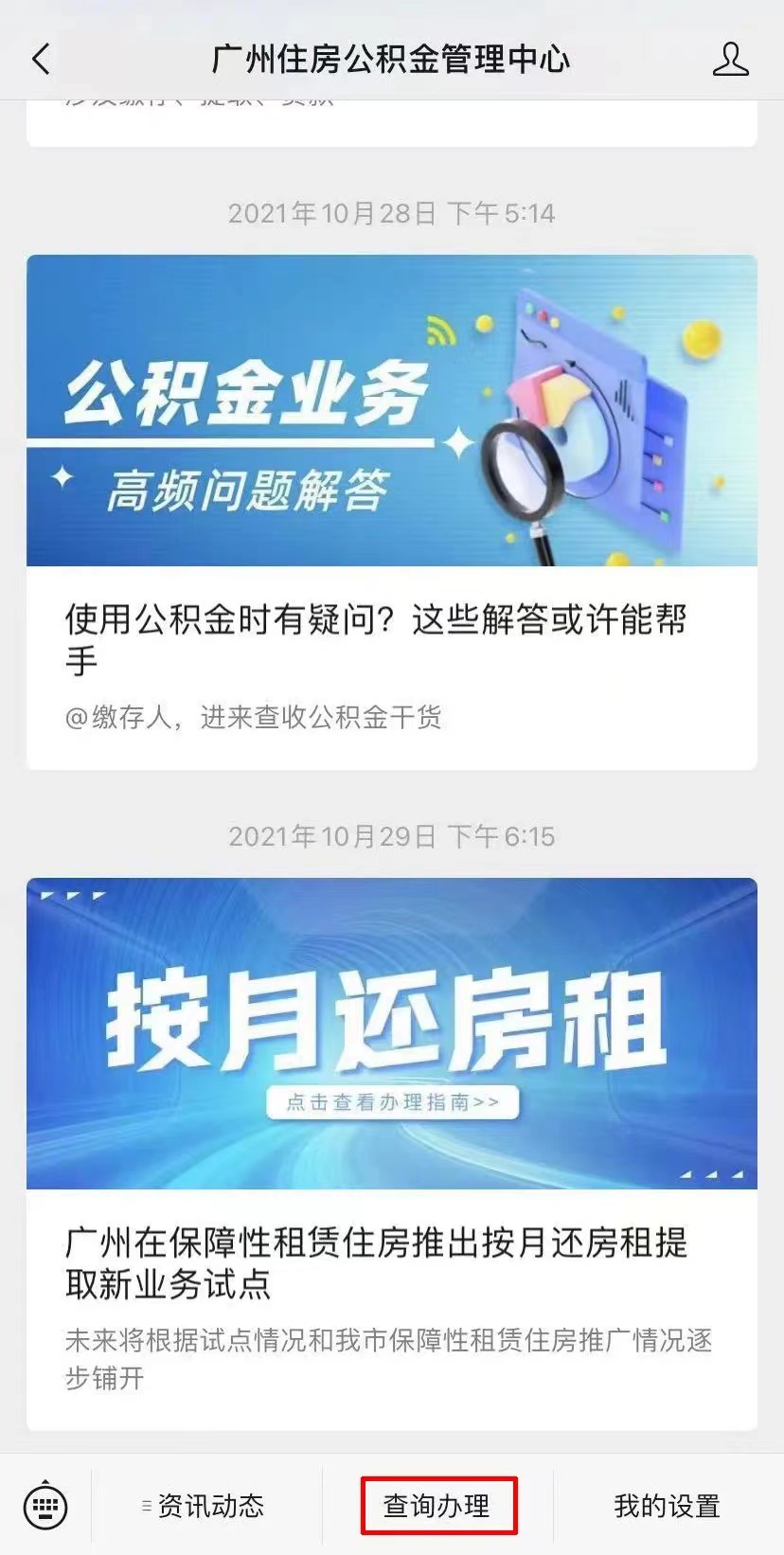Open the official account profile icon
Screen dimensions: 784x1555
[x=730, y=59]
